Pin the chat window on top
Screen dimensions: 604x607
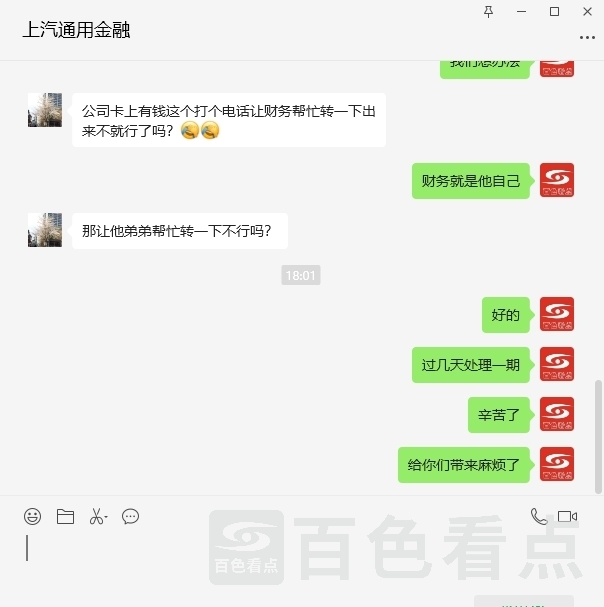tap(488, 11)
